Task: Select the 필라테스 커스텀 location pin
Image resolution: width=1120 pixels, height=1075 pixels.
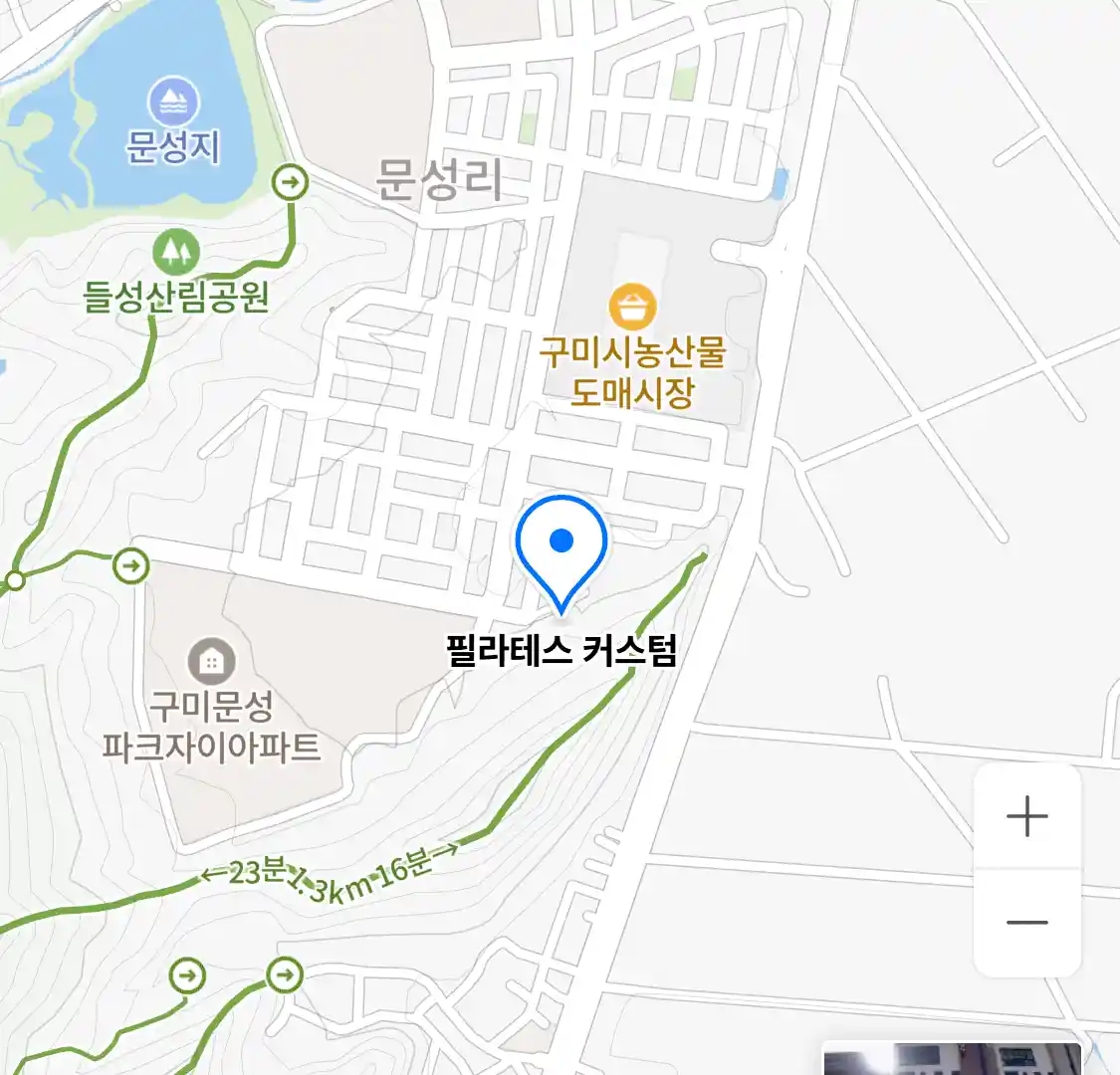Action: pyautogui.click(x=561, y=547)
